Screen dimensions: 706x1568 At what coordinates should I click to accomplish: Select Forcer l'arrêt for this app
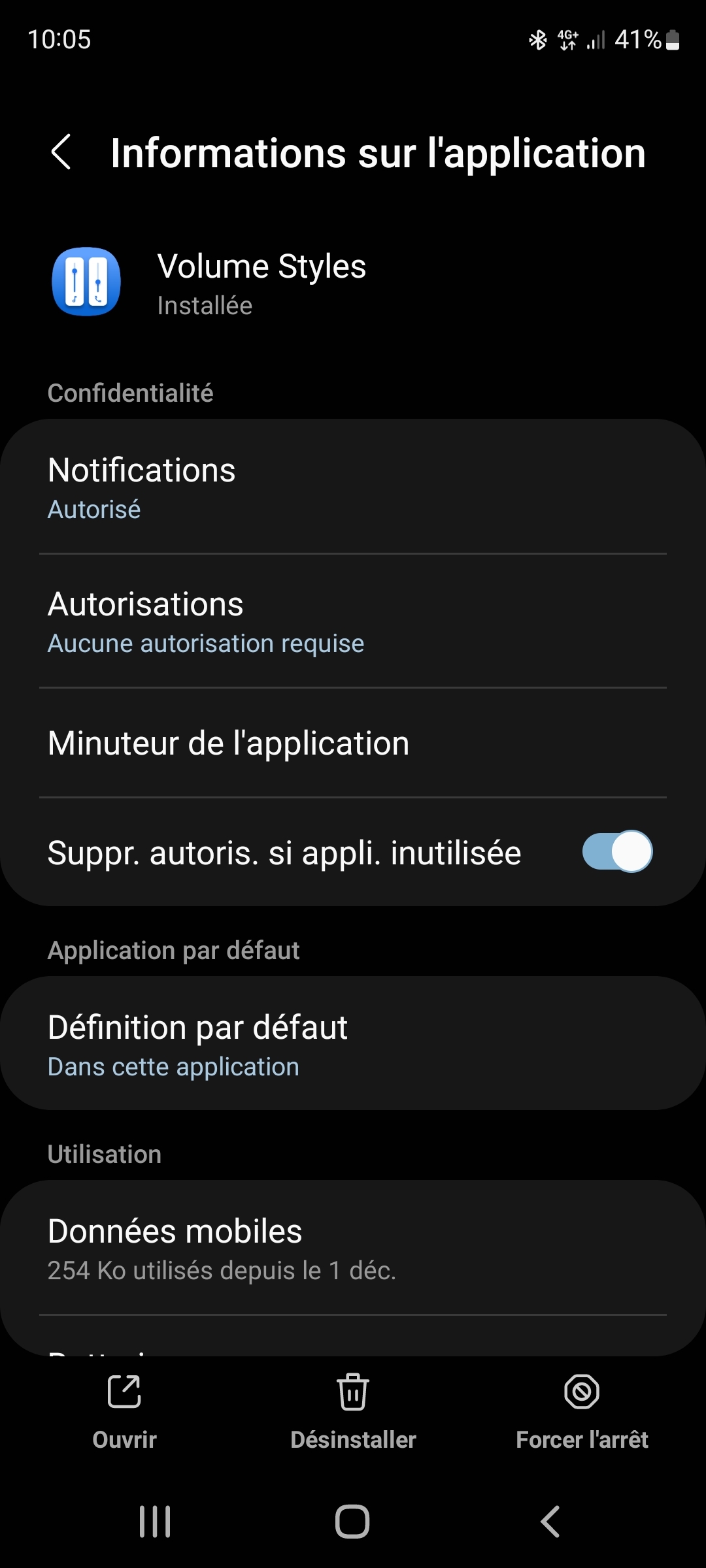[582, 1411]
